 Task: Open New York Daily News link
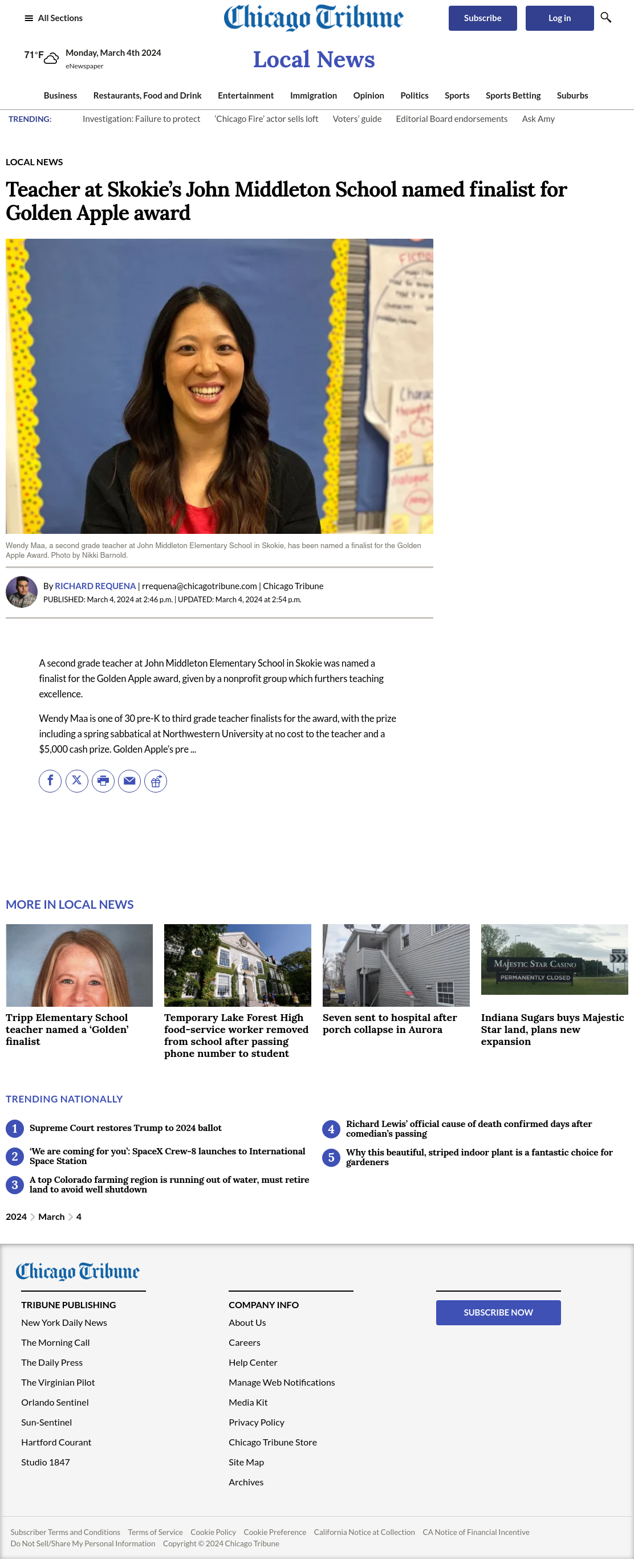pos(64,1322)
